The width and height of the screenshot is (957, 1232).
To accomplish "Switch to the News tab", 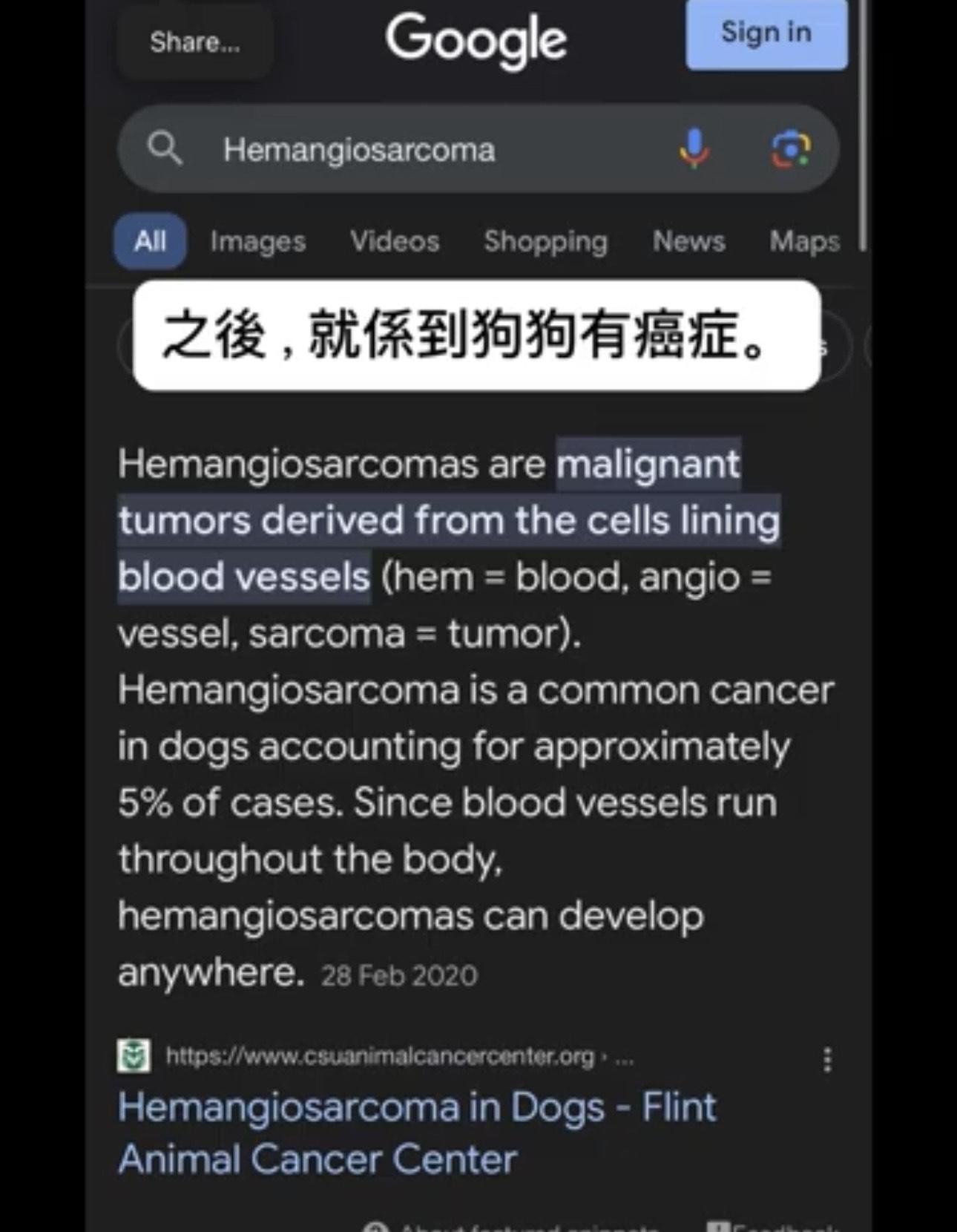I will point(688,241).
